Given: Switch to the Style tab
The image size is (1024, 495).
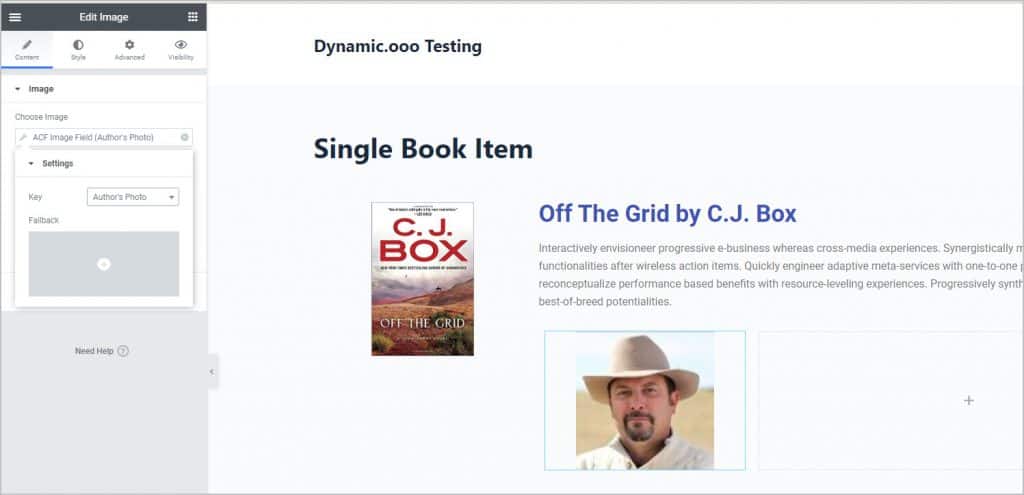Looking at the screenshot, I should (78, 50).
